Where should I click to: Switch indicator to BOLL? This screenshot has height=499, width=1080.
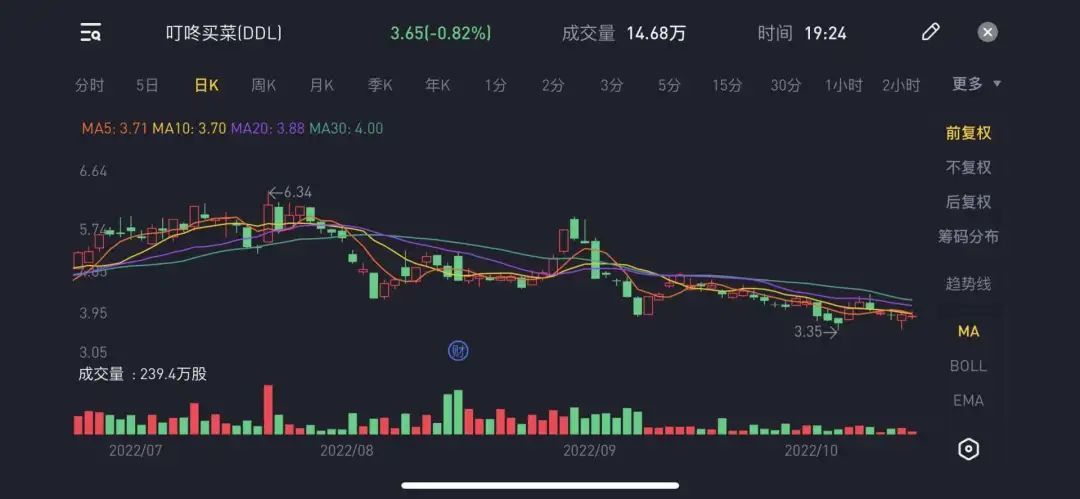(x=968, y=366)
